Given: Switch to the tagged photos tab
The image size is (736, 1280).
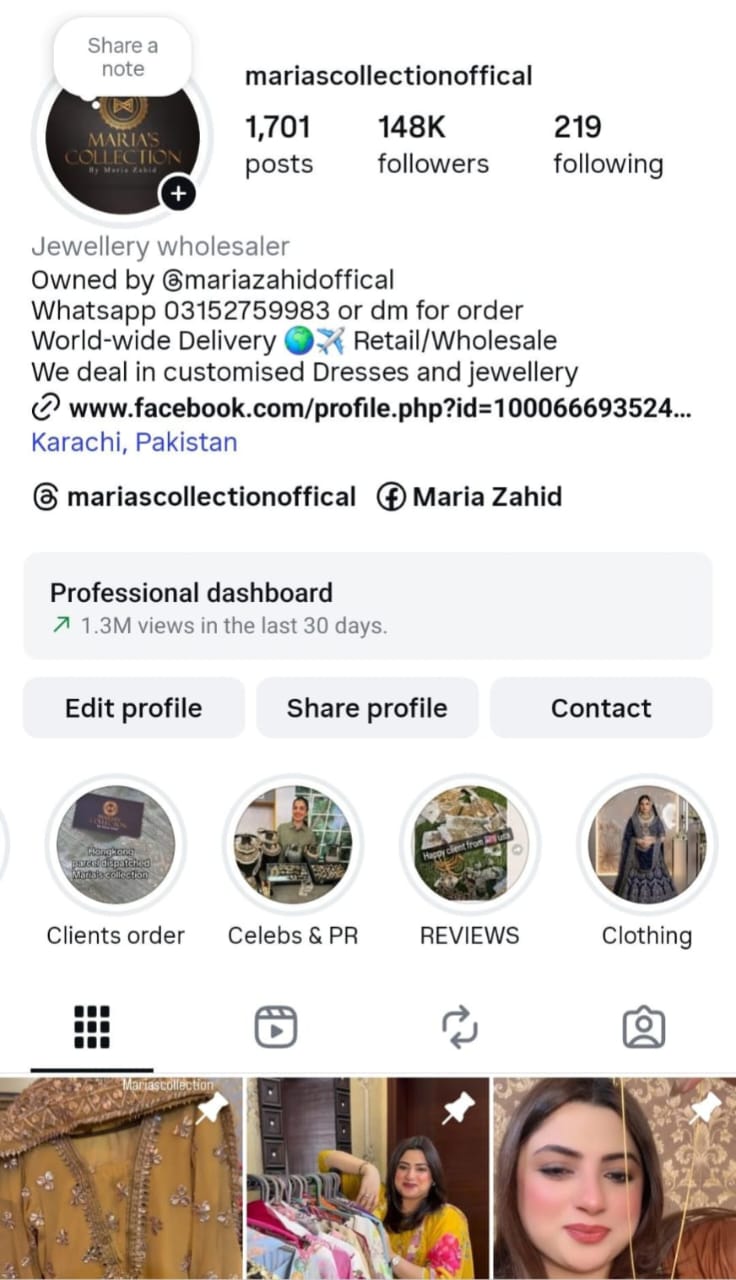Looking at the screenshot, I should pyautogui.click(x=644, y=1027).
